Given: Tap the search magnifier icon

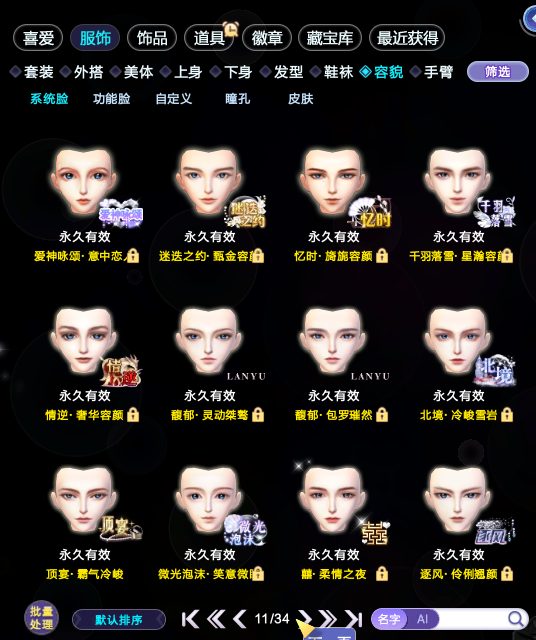Looking at the screenshot, I should click(516, 619).
